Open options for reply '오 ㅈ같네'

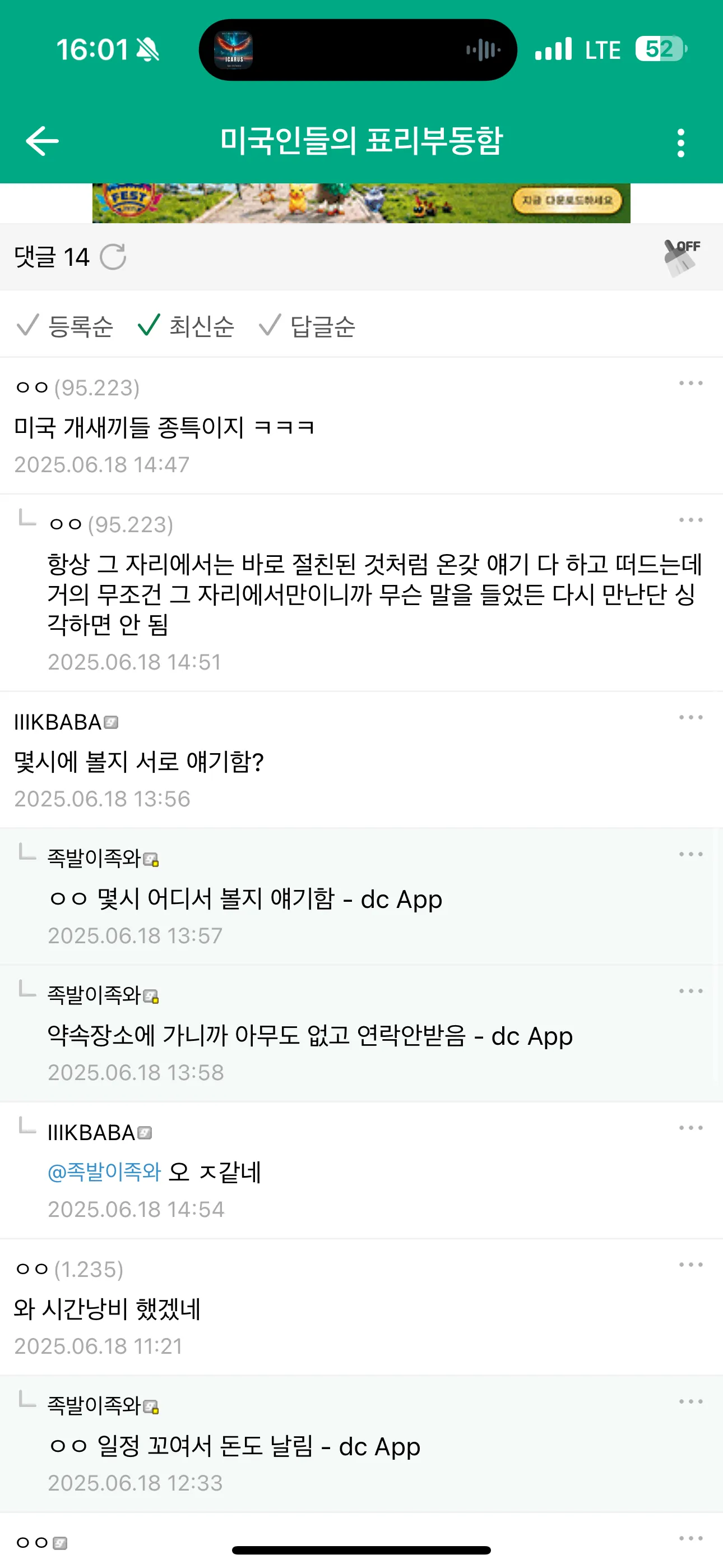[x=690, y=1128]
